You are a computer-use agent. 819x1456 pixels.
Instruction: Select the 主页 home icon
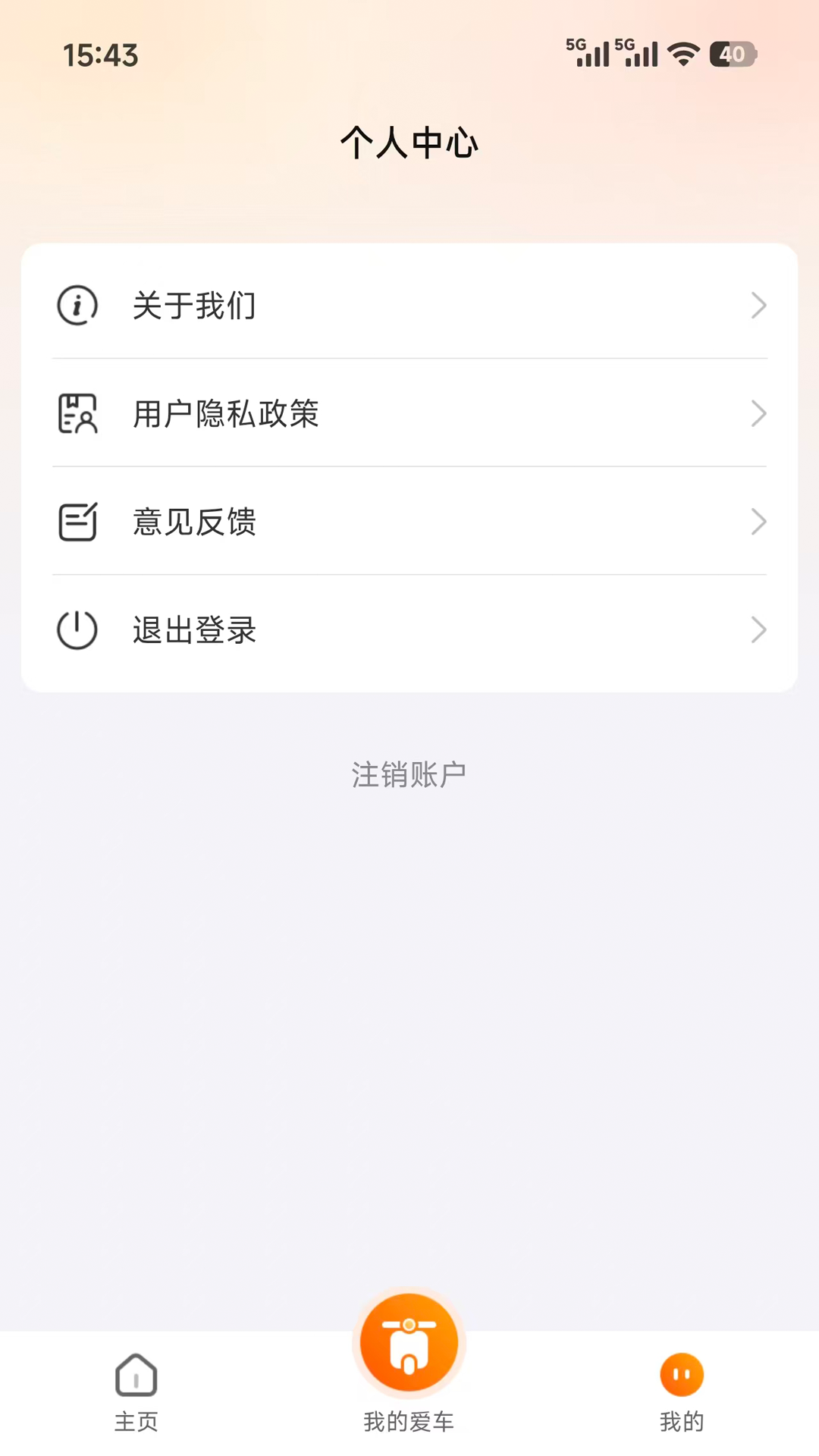pos(136,1375)
